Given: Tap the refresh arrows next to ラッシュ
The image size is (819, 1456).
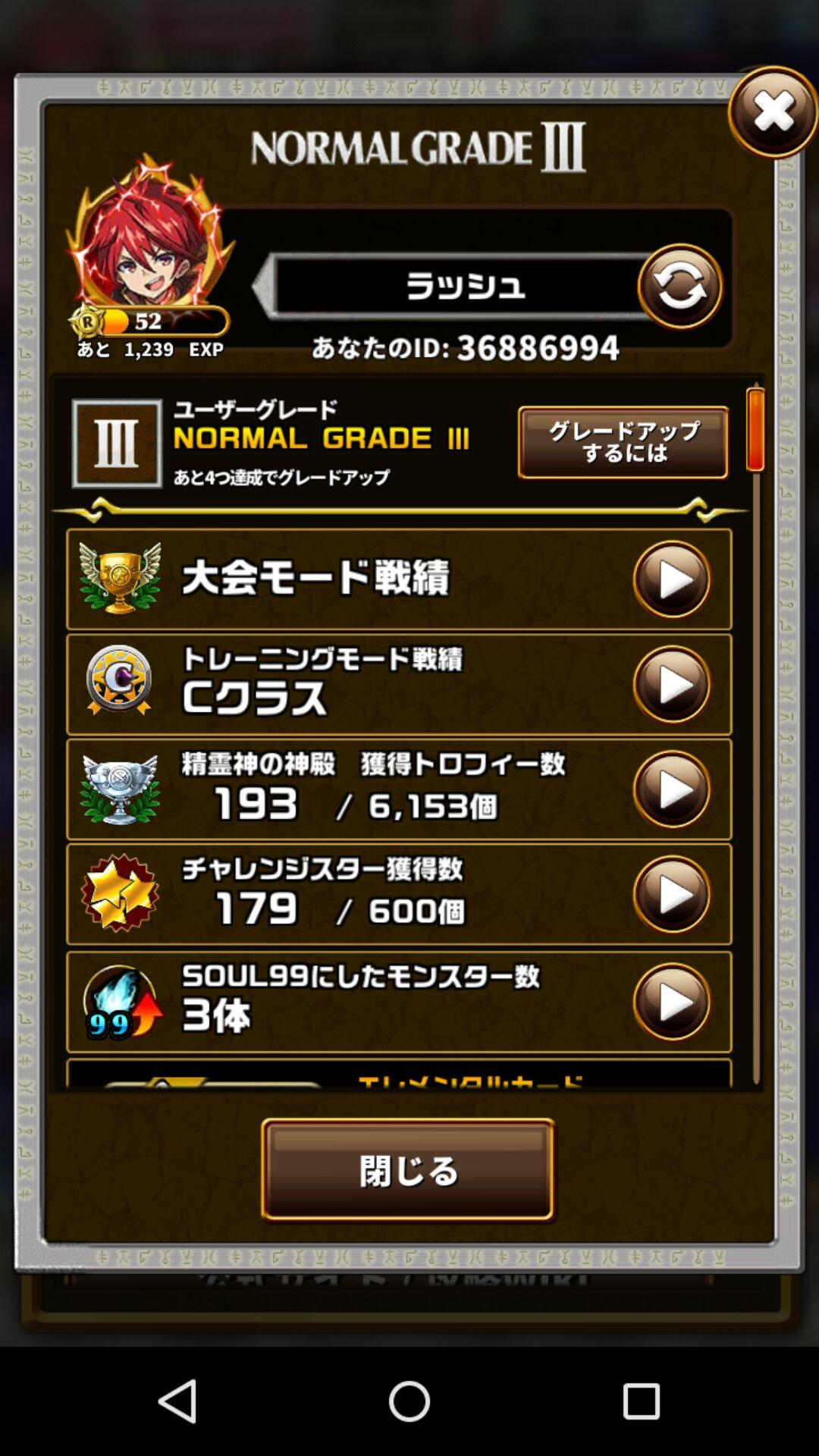Looking at the screenshot, I should (680, 287).
